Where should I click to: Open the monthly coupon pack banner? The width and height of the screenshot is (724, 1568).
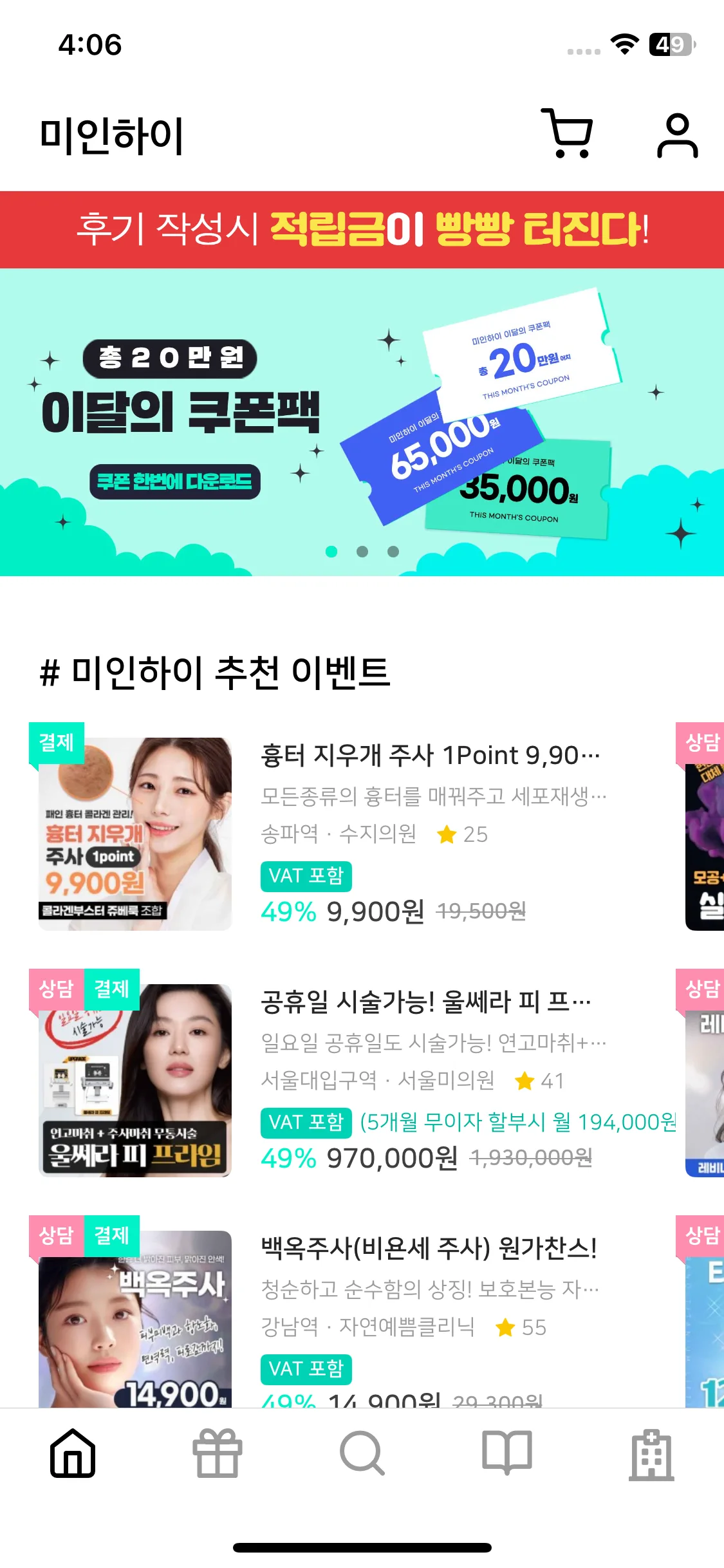pyautogui.click(x=362, y=422)
